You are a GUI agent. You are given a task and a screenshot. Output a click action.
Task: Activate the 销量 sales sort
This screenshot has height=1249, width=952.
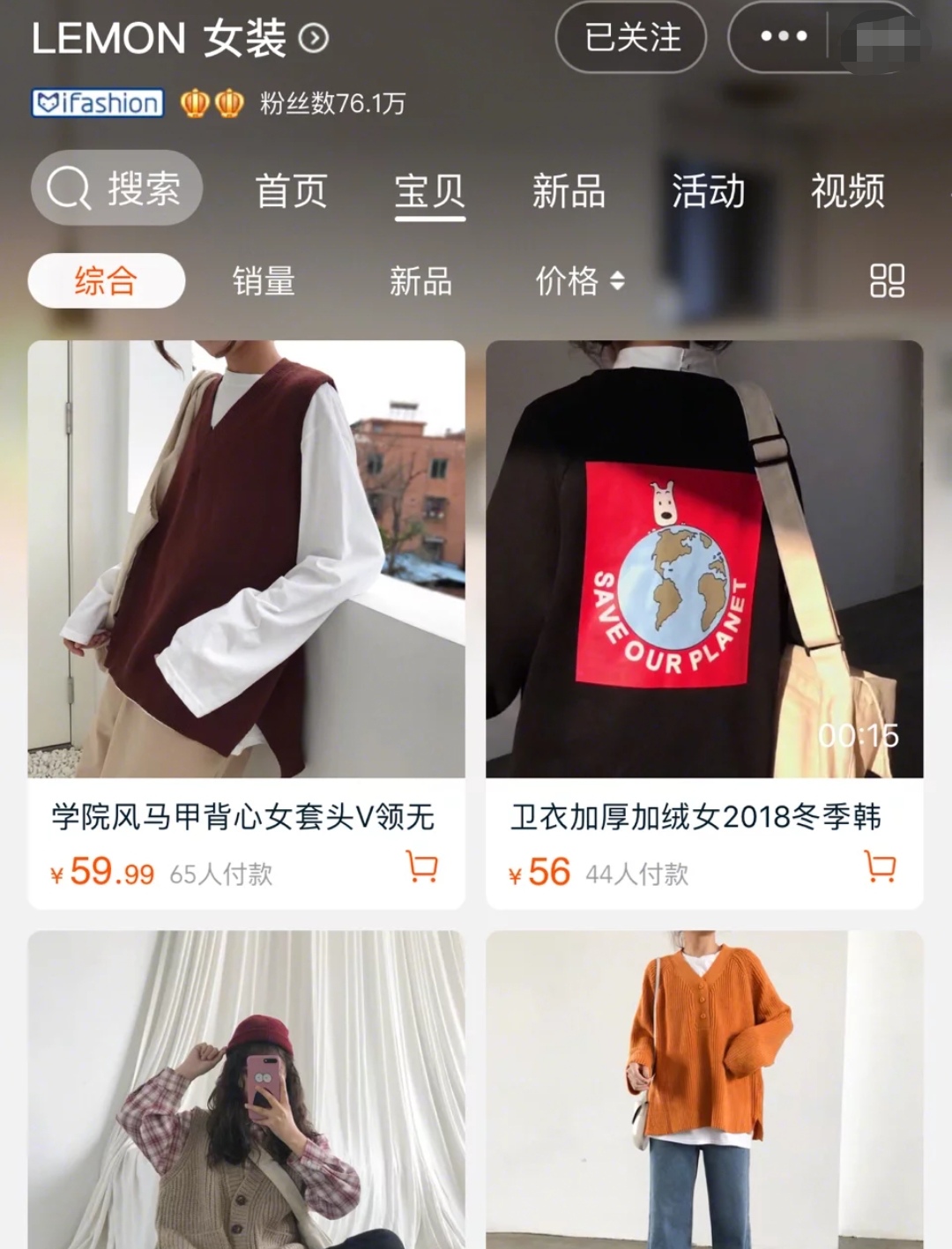(262, 280)
